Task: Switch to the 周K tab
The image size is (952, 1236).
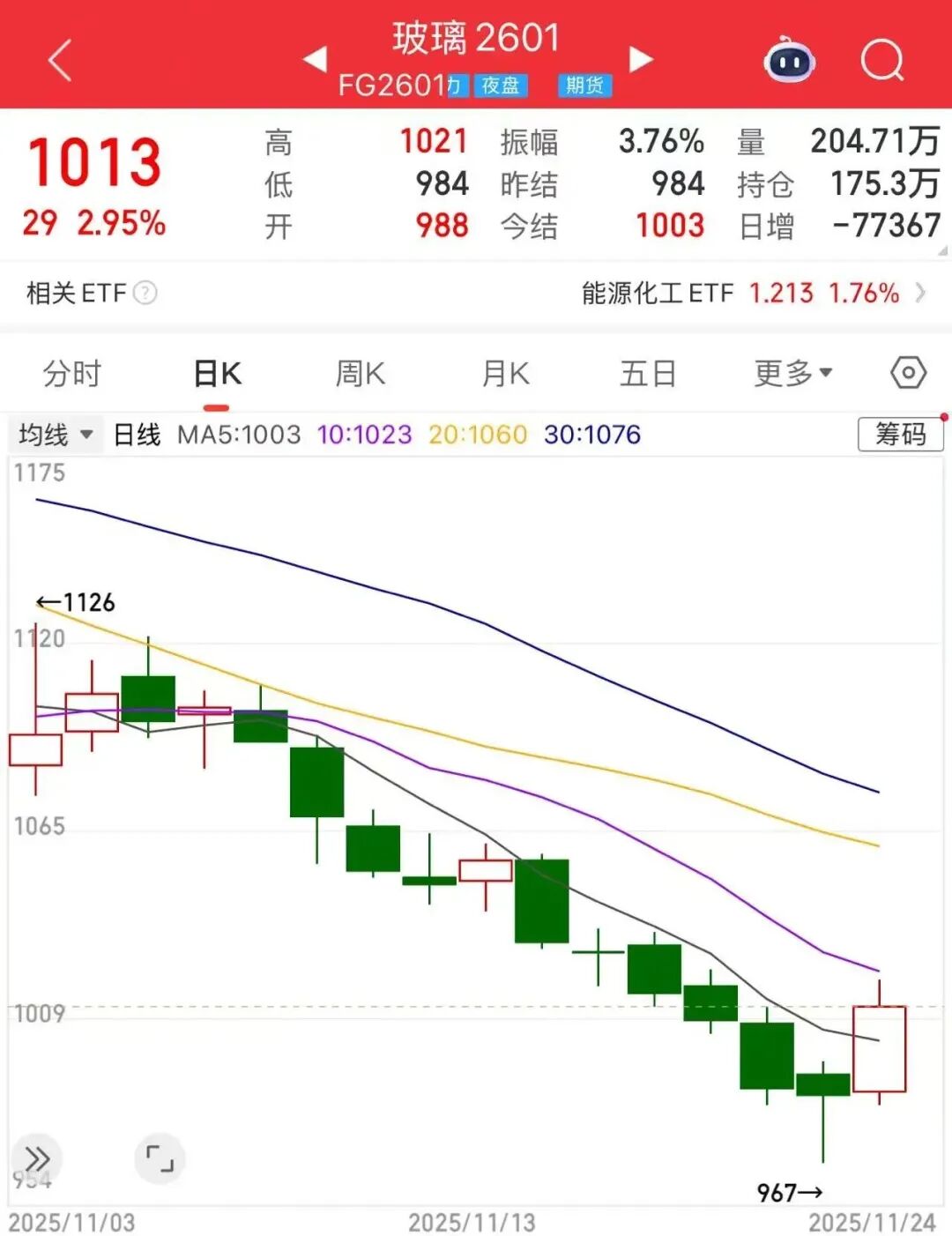Action: pos(361,374)
